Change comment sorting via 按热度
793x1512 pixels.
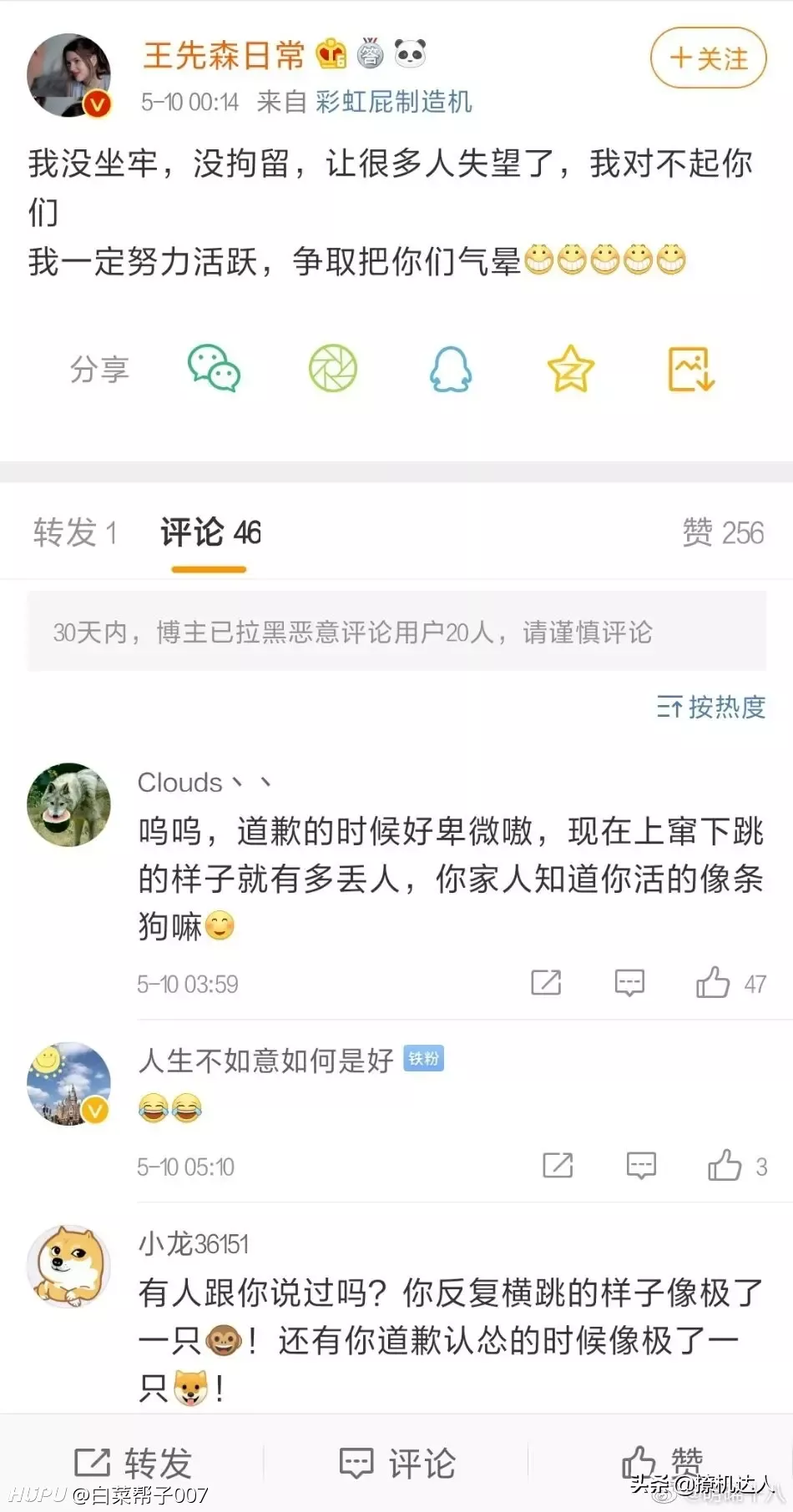click(x=711, y=707)
